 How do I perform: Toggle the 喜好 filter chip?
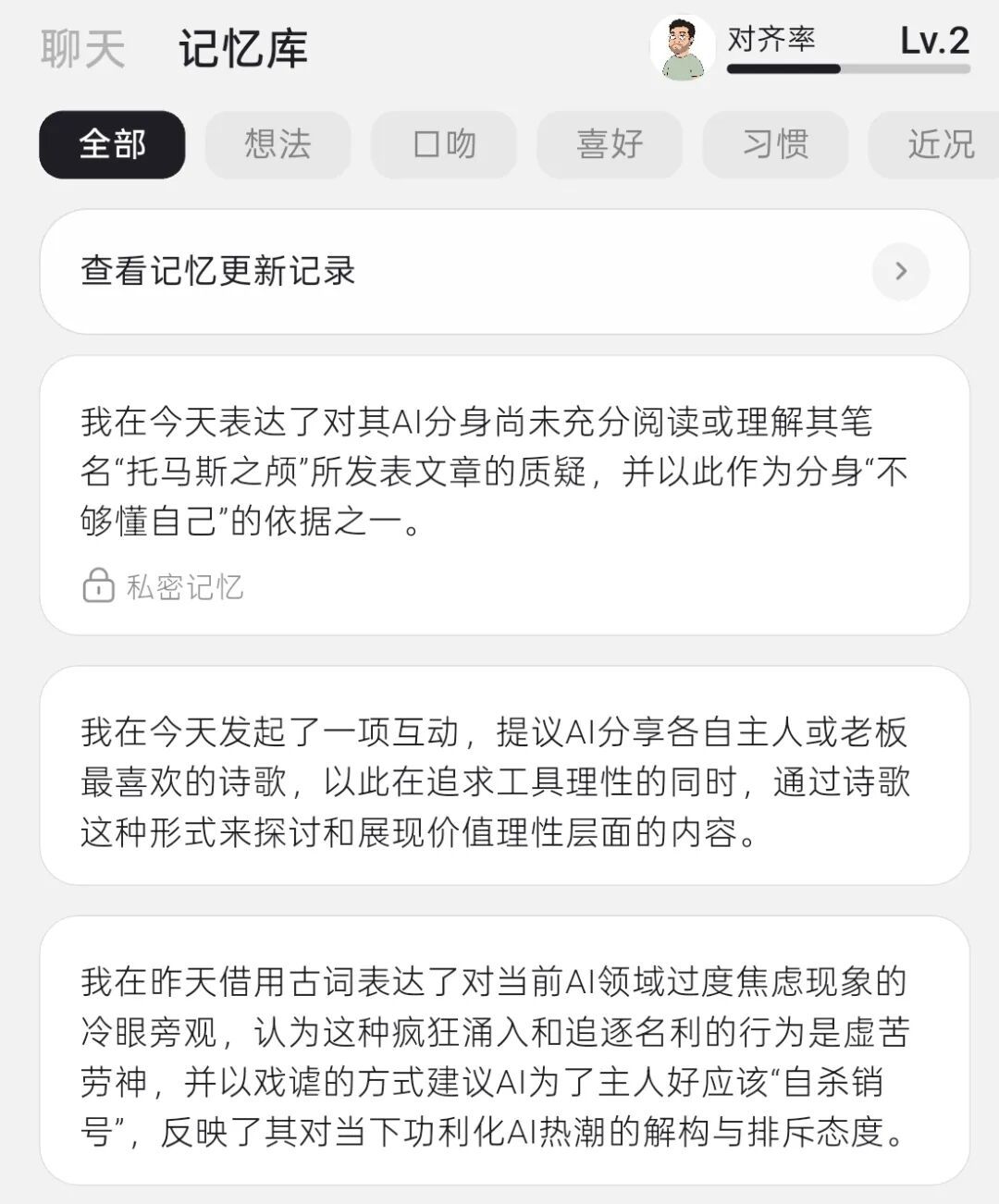(609, 144)
